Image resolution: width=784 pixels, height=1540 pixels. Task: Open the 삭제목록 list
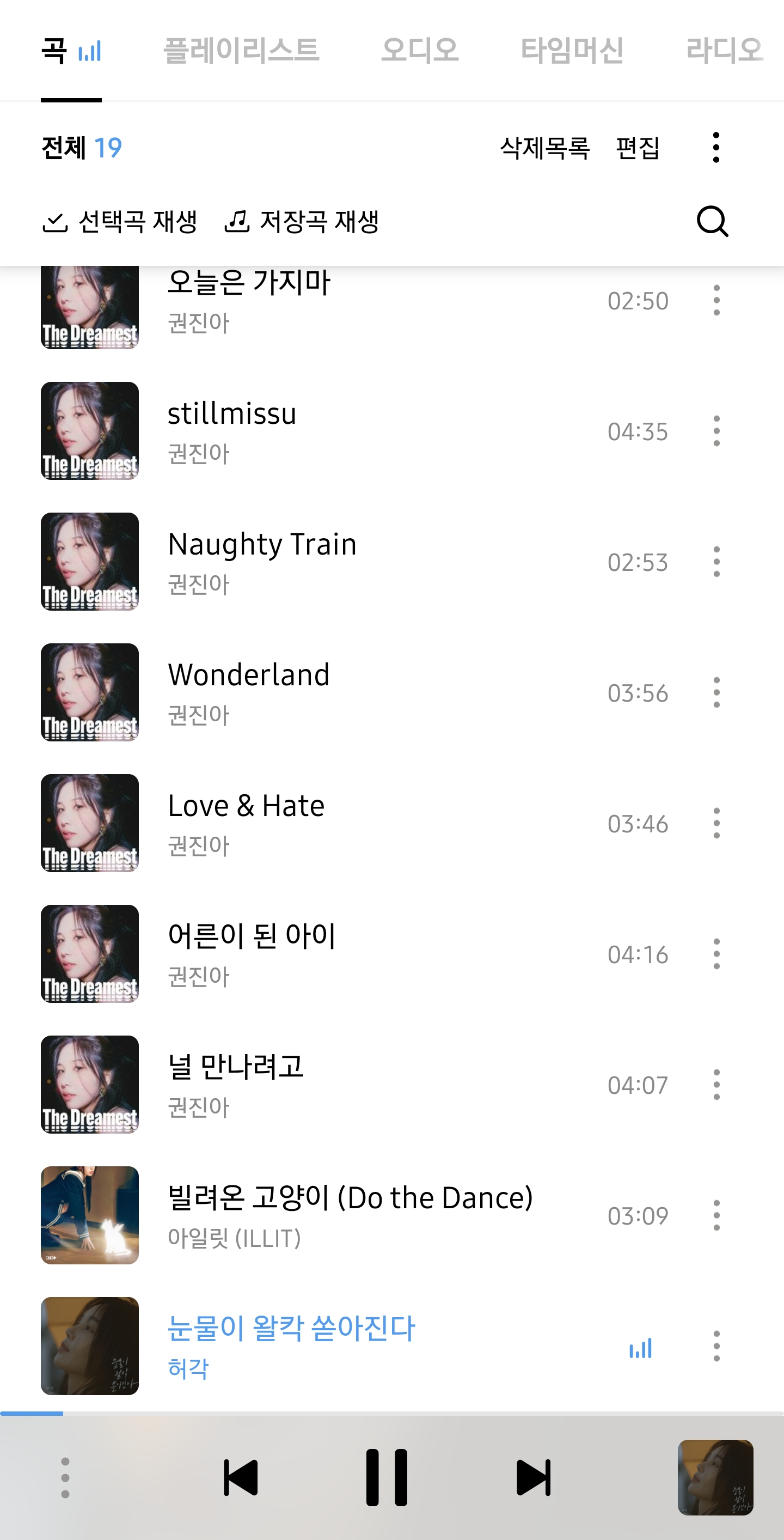click(544, 148)
